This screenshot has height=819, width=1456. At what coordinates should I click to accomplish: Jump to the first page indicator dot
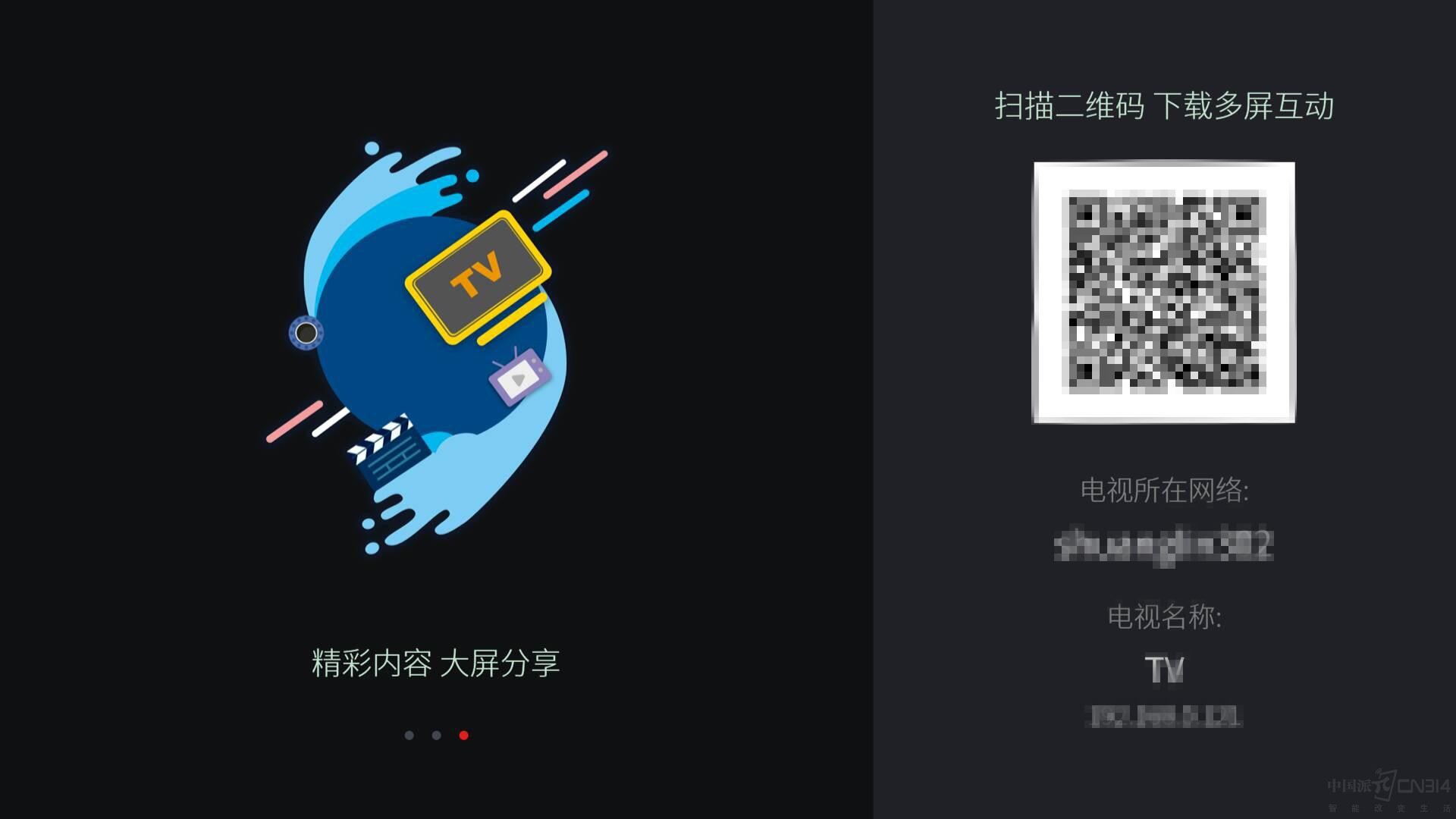point(409,735)
